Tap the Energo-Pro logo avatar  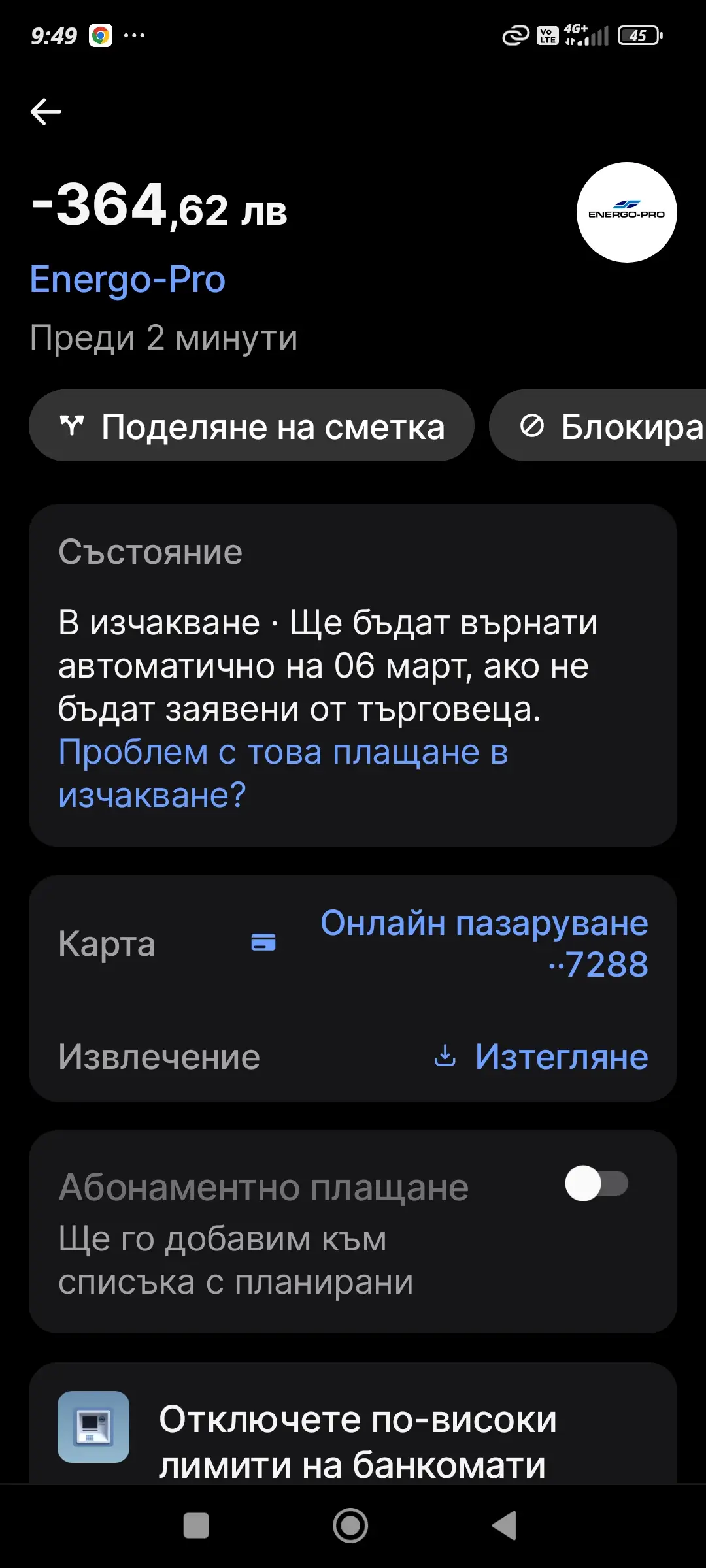[x=626, y=212]
